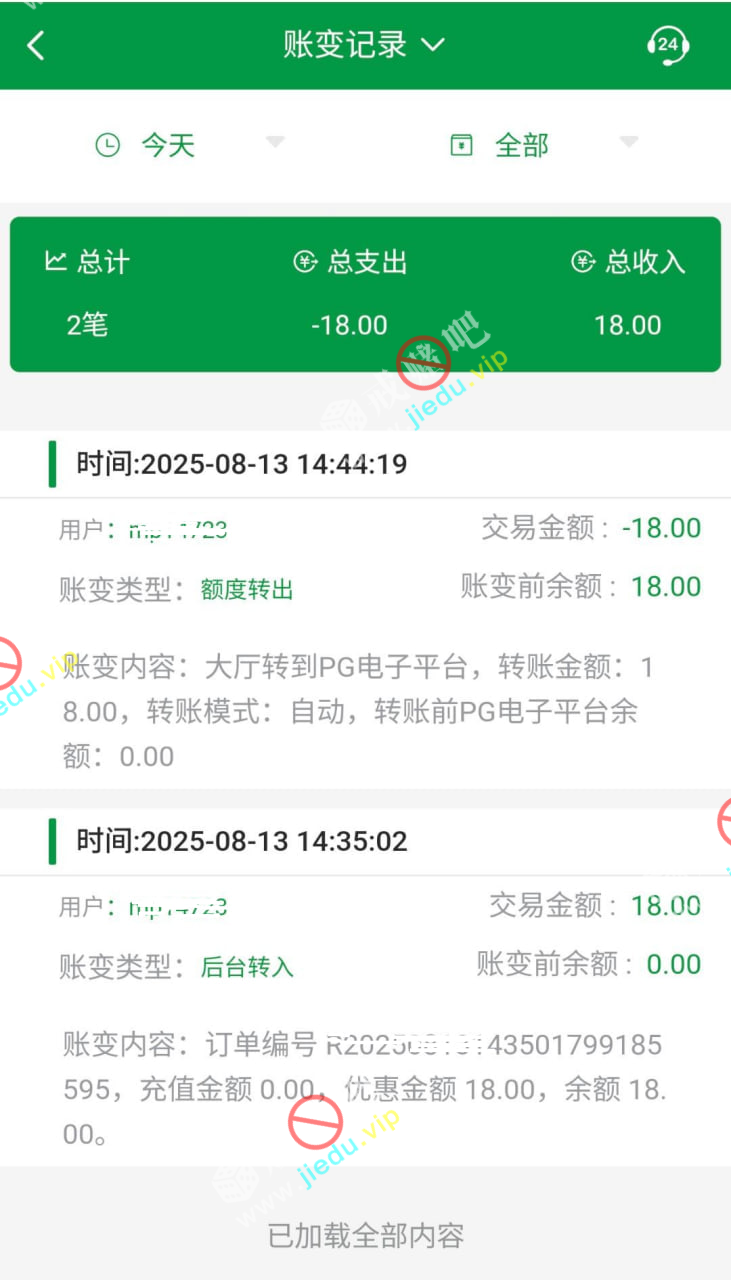Open 24-hour customer service

[x=667, y=45]
